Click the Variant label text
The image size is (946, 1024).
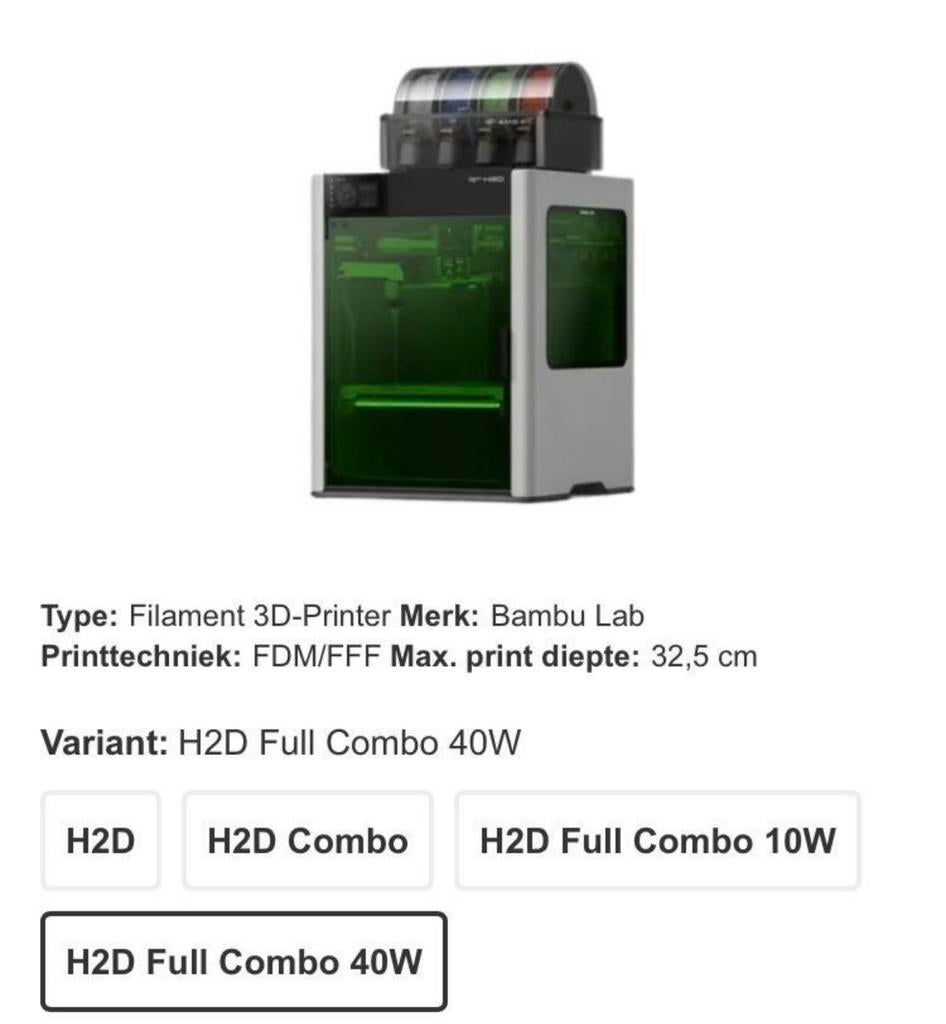[102, 742]
